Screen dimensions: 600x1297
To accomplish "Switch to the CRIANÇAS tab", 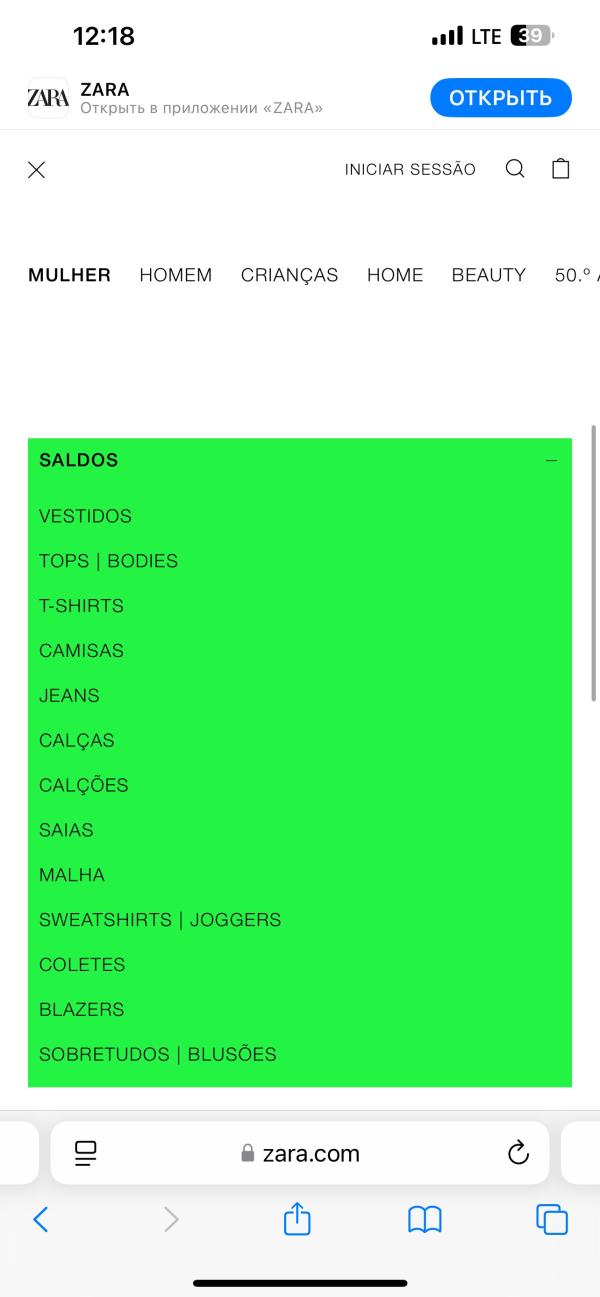I will [x=289, y=275].
